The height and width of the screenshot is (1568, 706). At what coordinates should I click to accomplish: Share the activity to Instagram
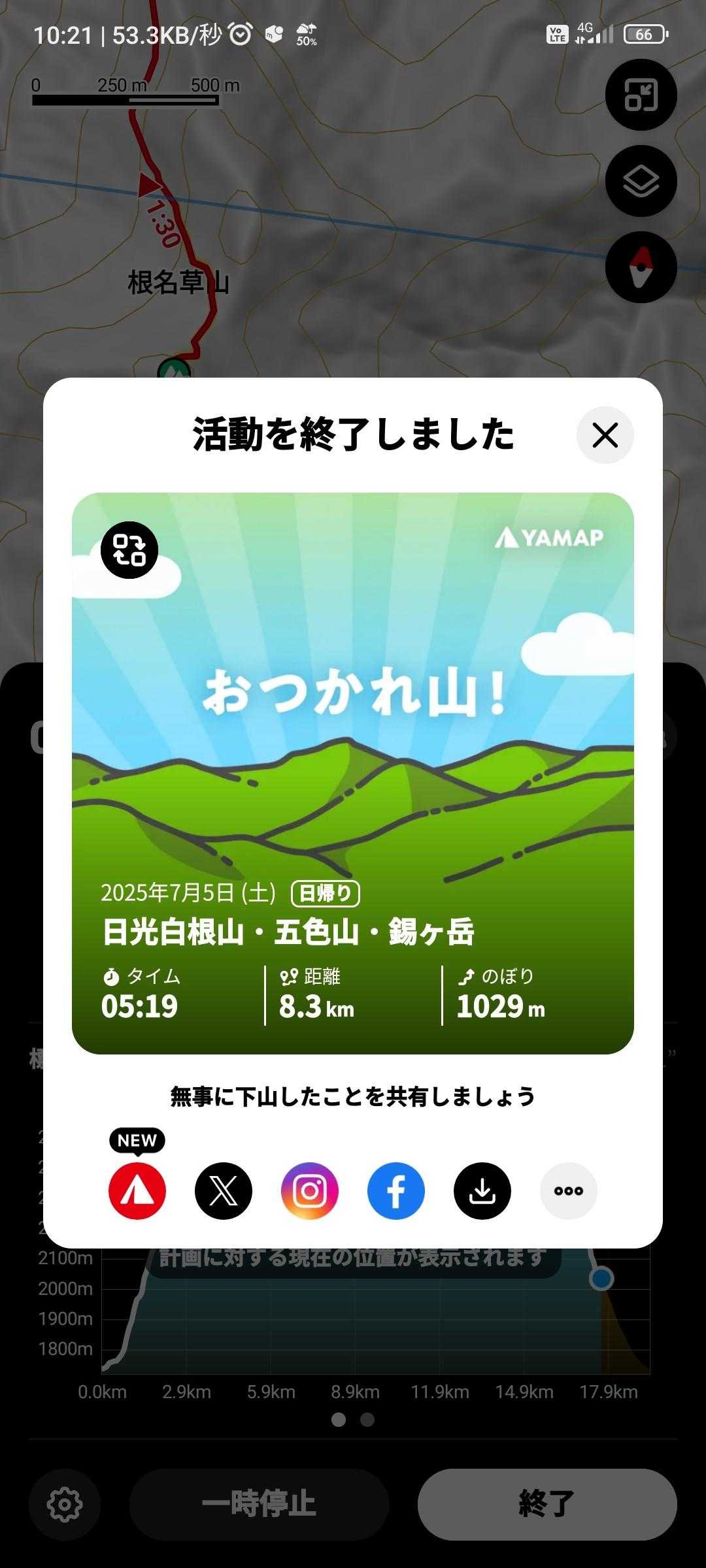click(x=310, y=1190)
